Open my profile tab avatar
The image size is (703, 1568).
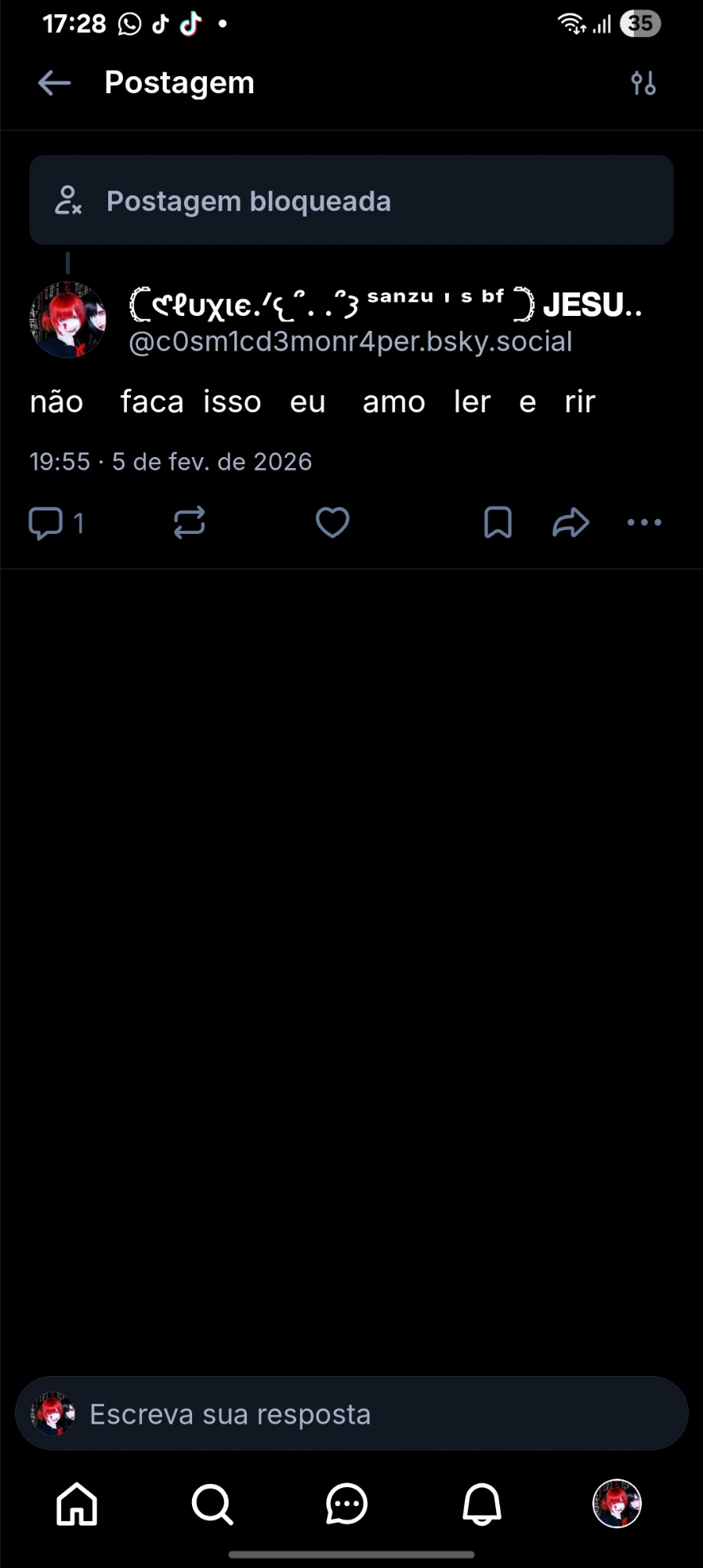tap(617, 1504)
